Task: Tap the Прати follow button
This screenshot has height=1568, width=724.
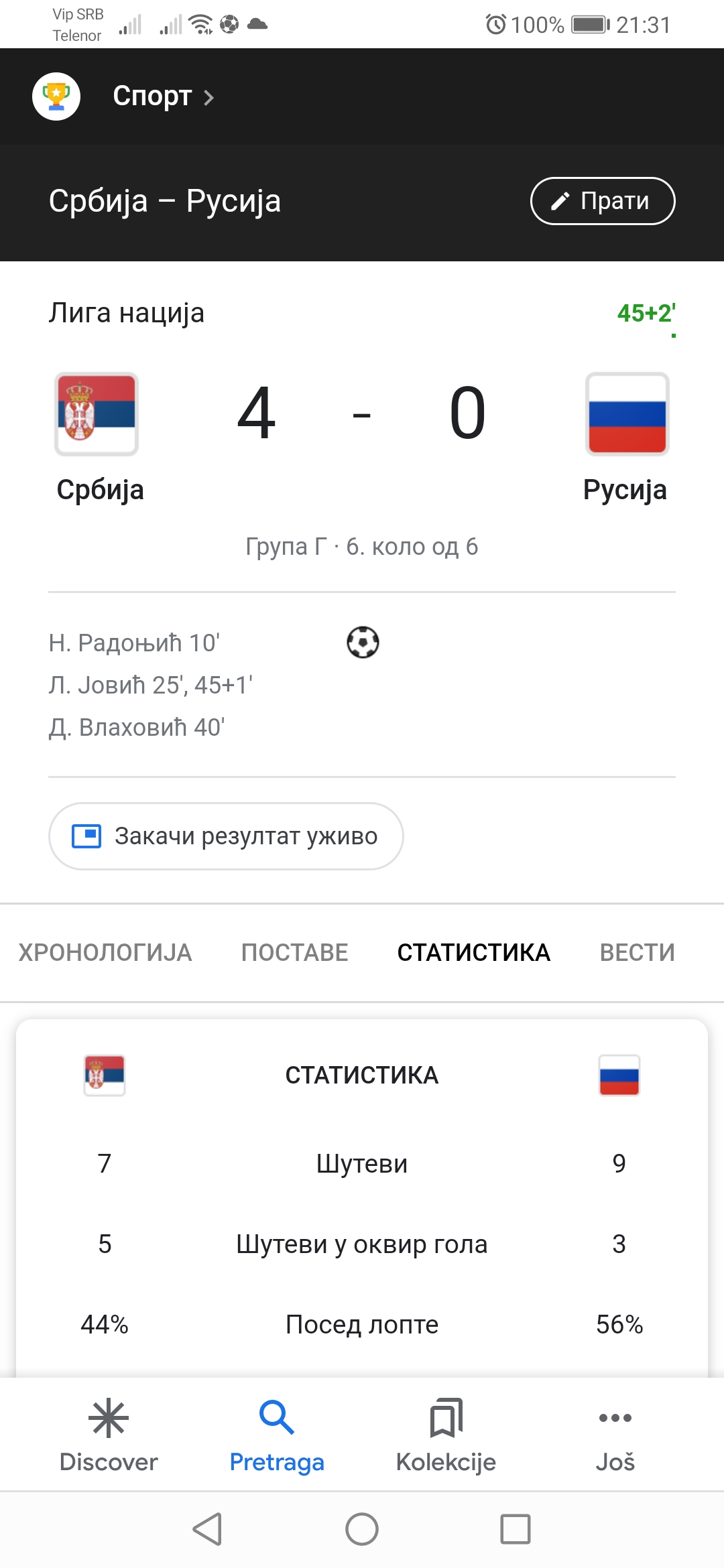Action: (603, 201)
